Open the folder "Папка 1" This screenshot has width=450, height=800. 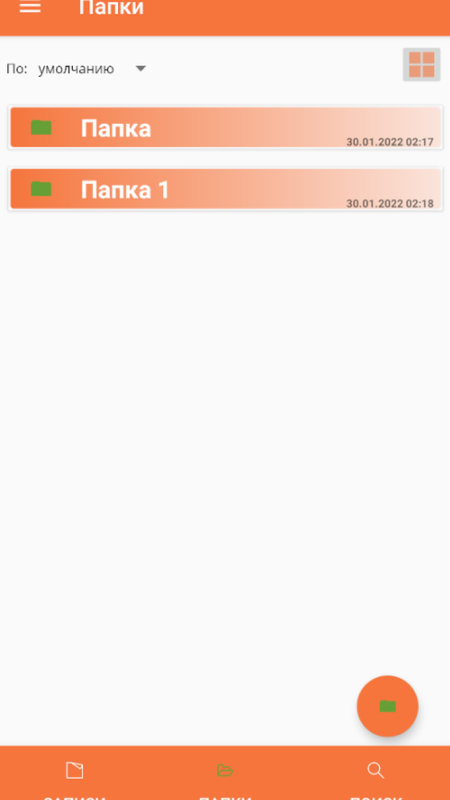225,189
